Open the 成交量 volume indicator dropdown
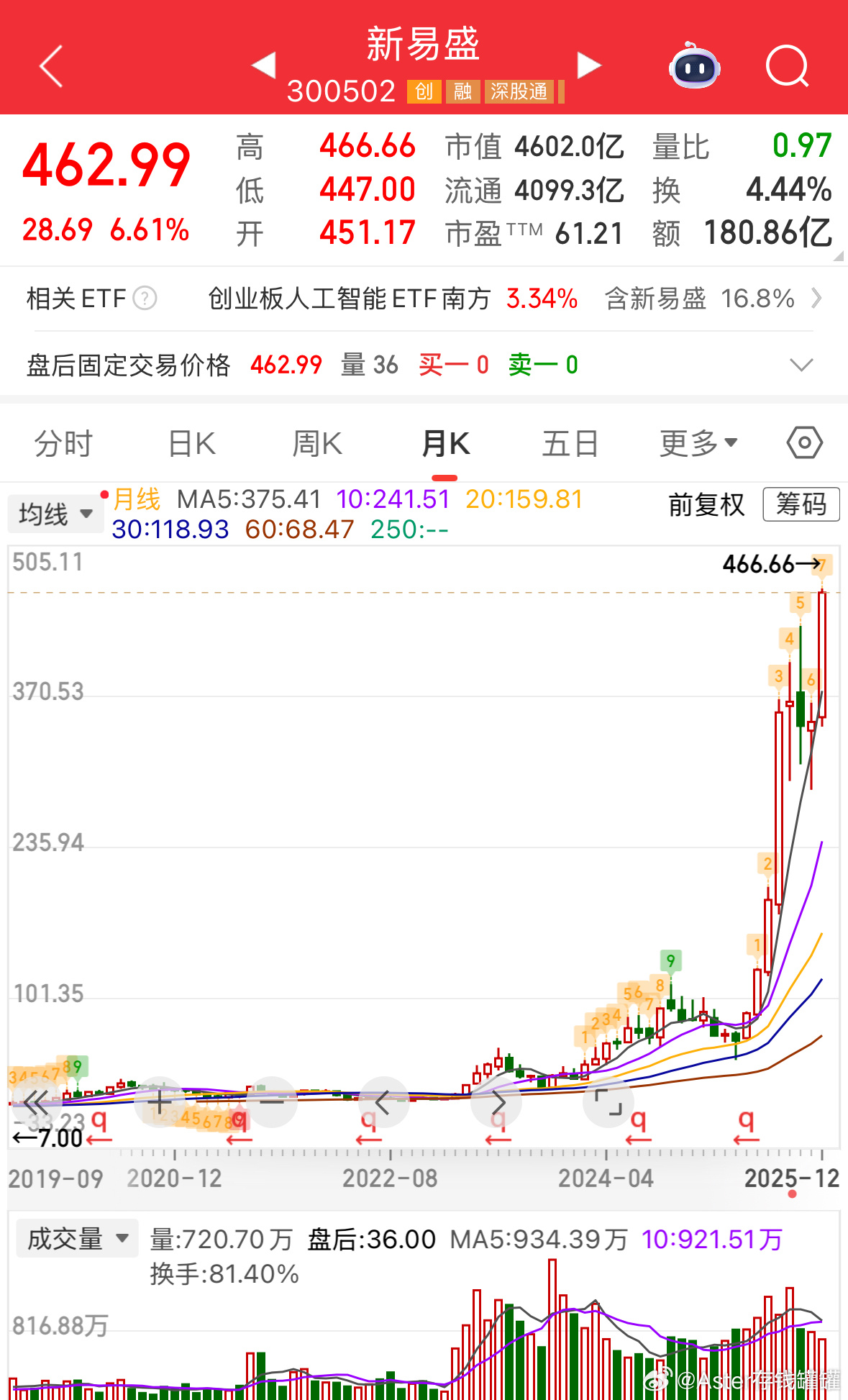This screenshot has height=1400, width=848. [x=76, y=1237]
